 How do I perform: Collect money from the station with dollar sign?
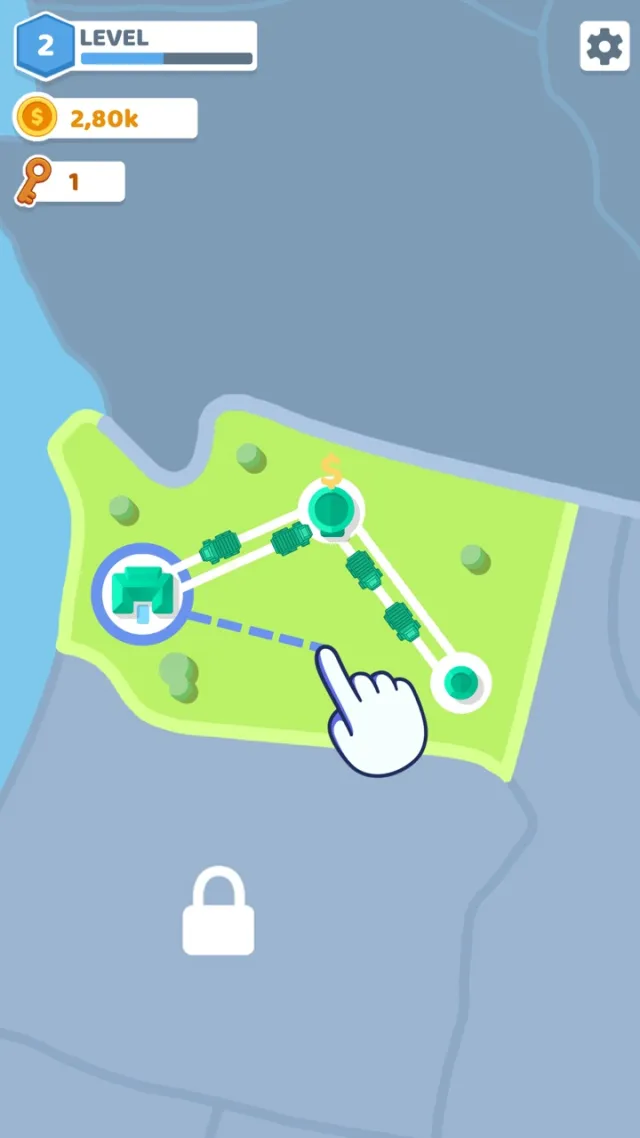point(332,509)
